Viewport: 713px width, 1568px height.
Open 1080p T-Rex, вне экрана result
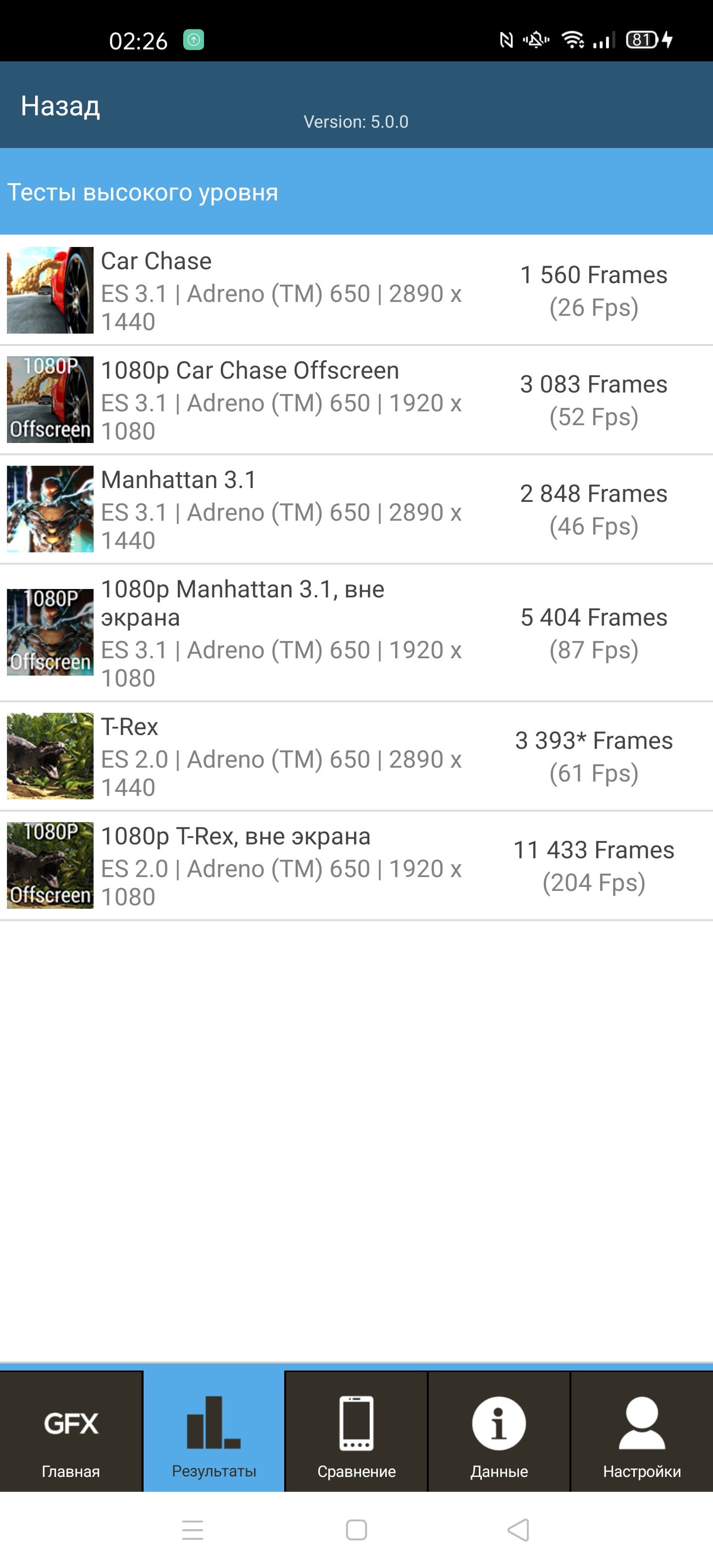pos(356,866)
